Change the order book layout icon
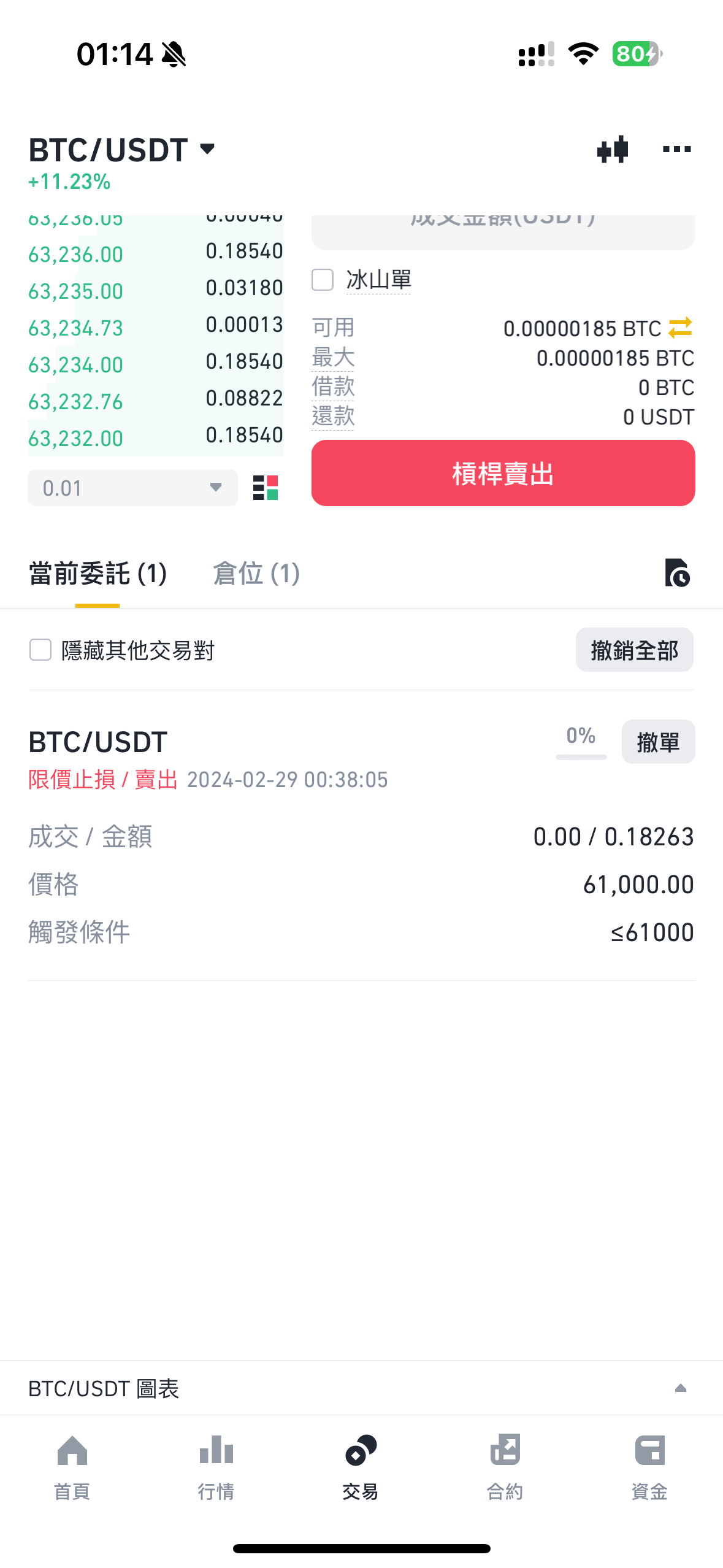 click(266, 488)
